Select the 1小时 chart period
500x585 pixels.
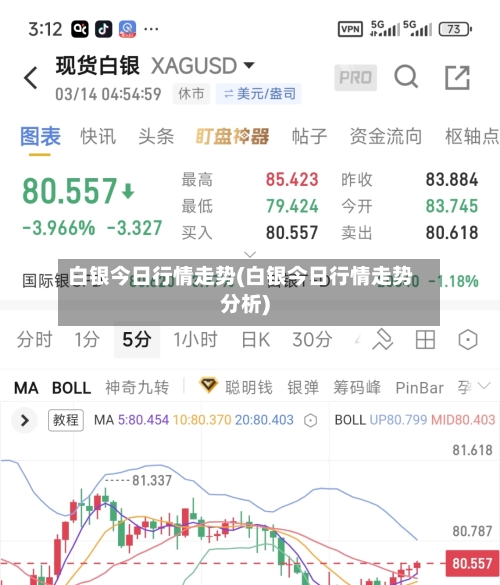(x=195, y=340)
